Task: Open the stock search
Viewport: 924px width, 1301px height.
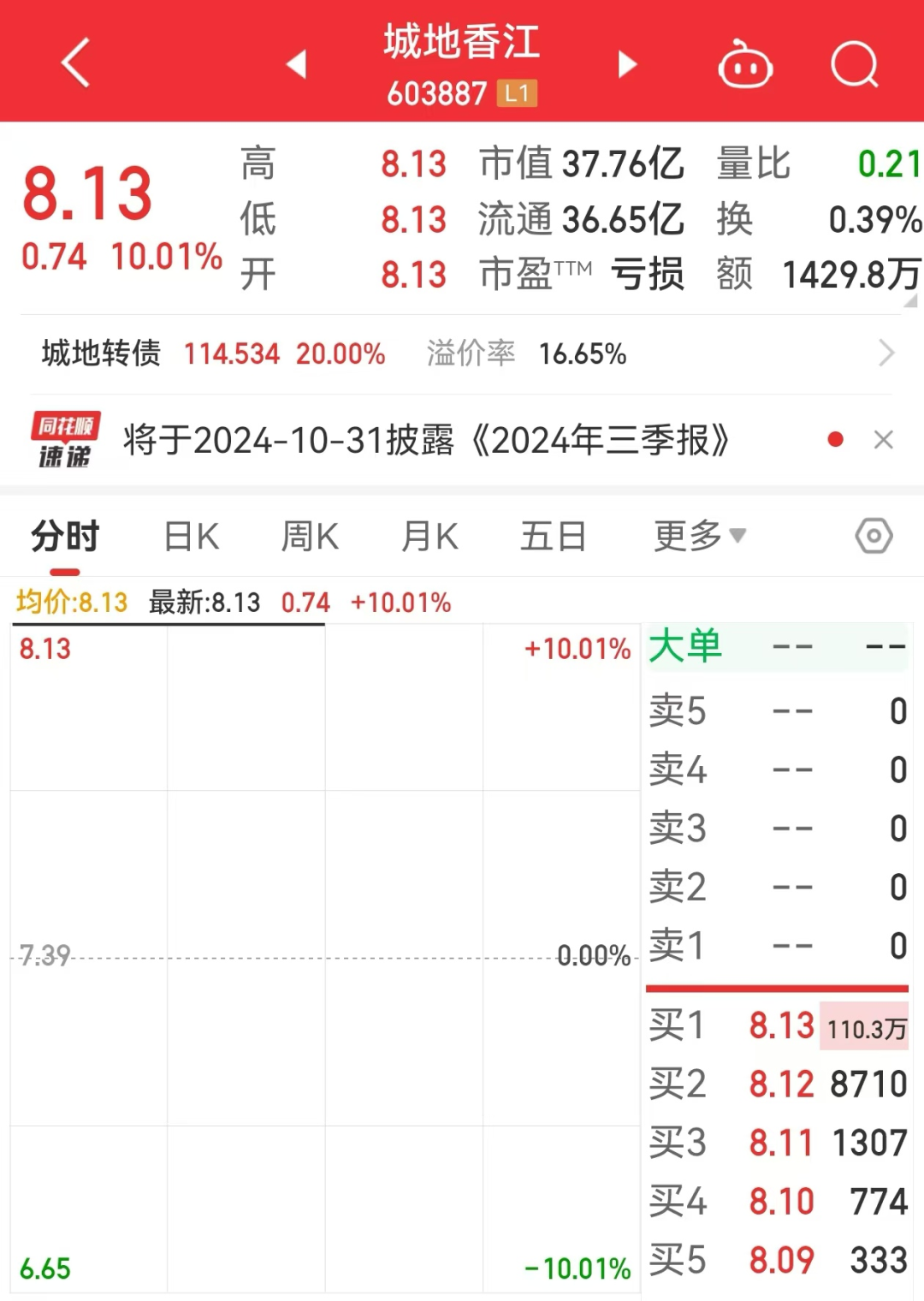Action: pos(855,65)
